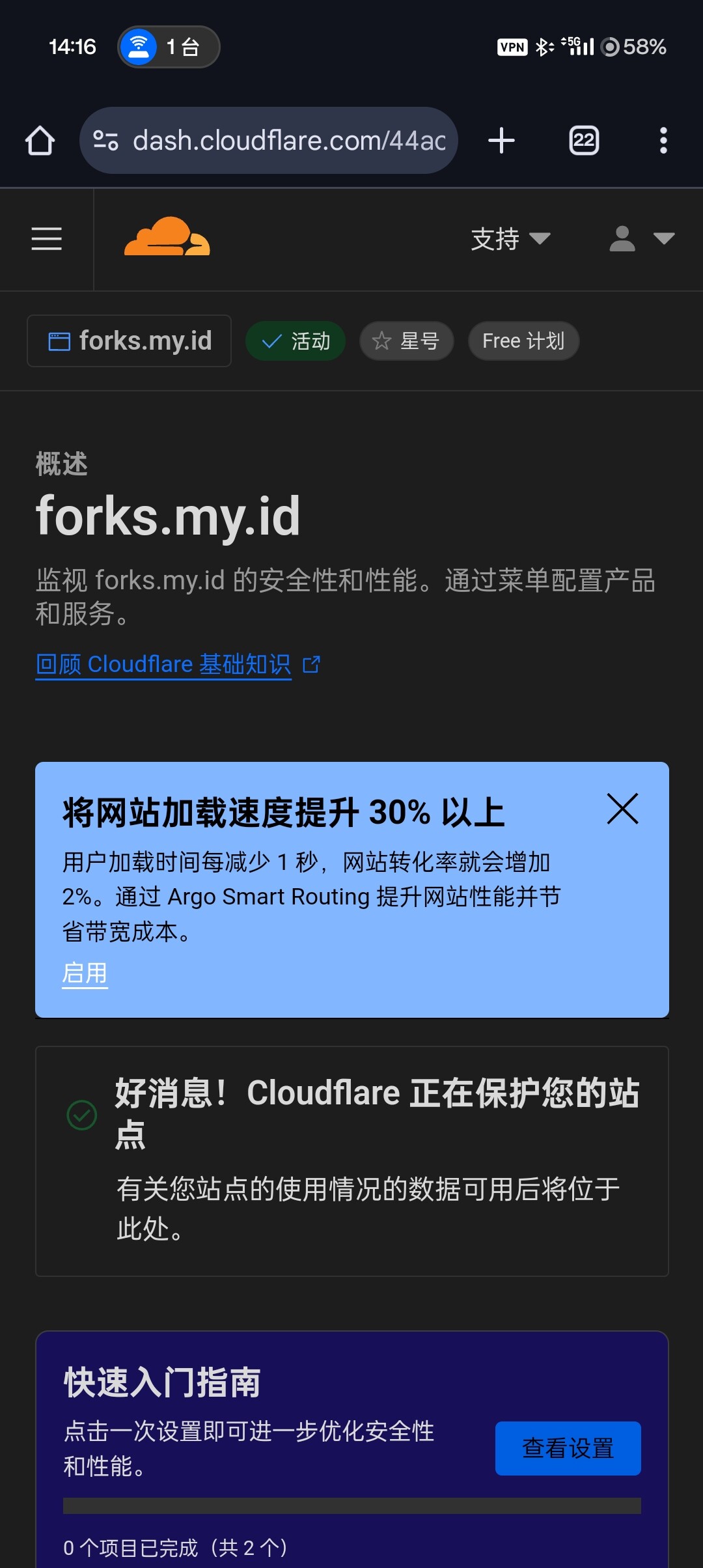Screen dimensions: 703x1568
Task: Expand the 支持 dropdown
Action: [x=511, y=239]
